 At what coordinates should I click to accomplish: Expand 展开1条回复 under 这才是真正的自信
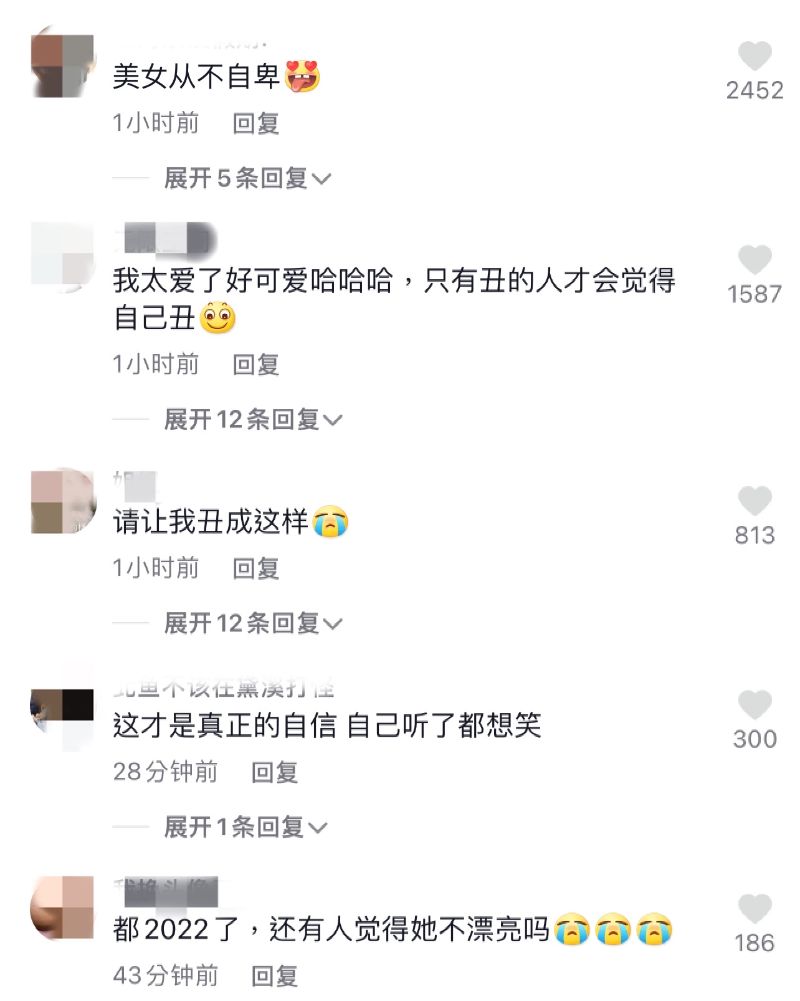point(247,828)
